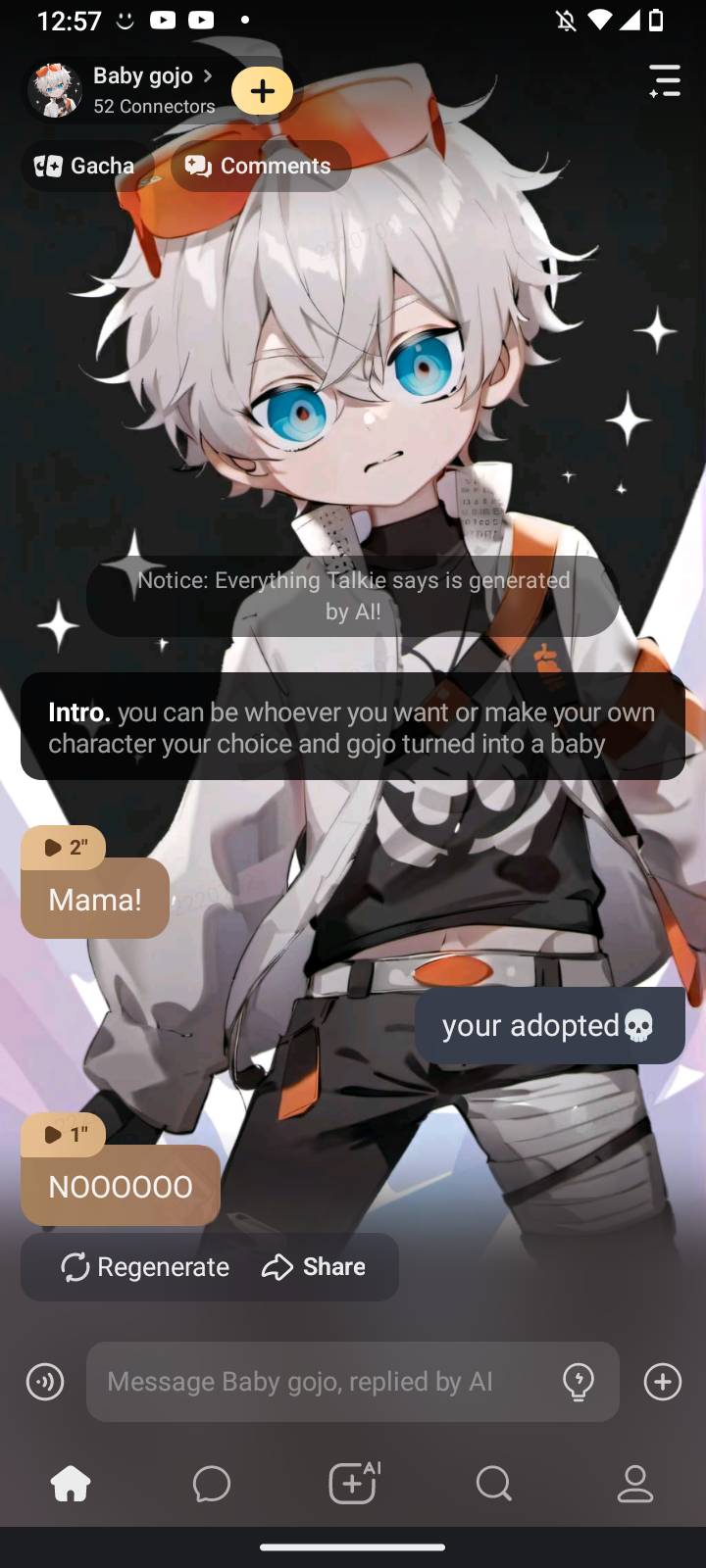Tap the voice input icon
This screenshot has height=1568, width=706.
click(x=45, y=1382)
